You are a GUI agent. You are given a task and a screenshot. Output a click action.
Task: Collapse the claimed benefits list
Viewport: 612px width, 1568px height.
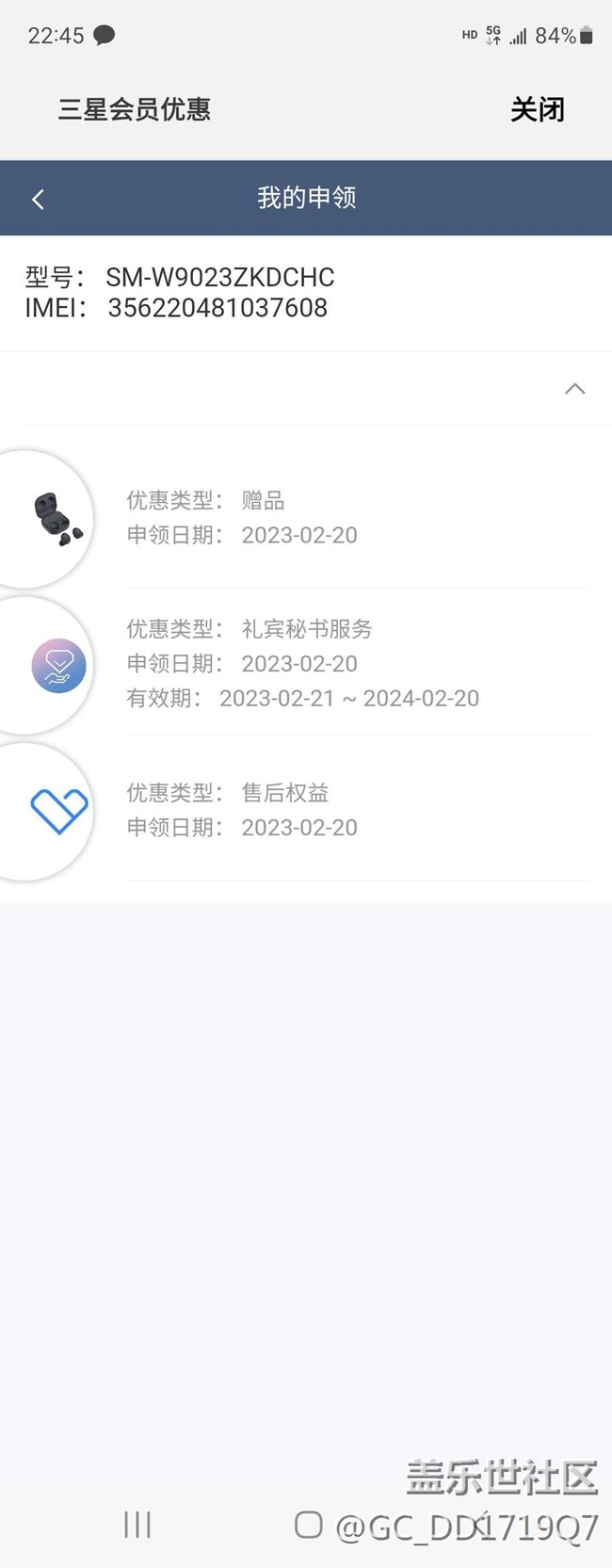(x=574, y=389)
